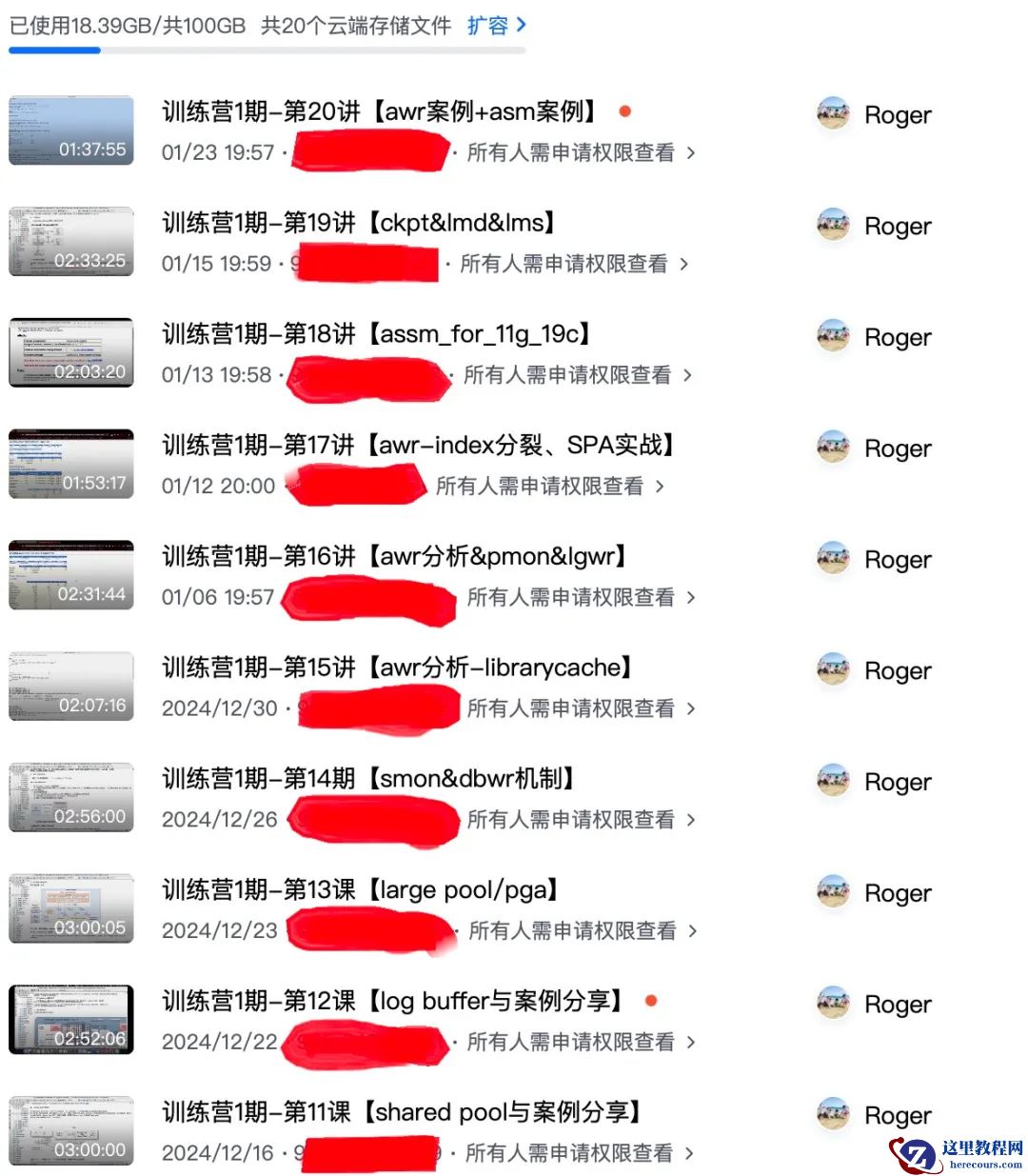Click Roger's avatar next to 第11课
This screenshot has height=1176, width=1028.
[832, 1114]
